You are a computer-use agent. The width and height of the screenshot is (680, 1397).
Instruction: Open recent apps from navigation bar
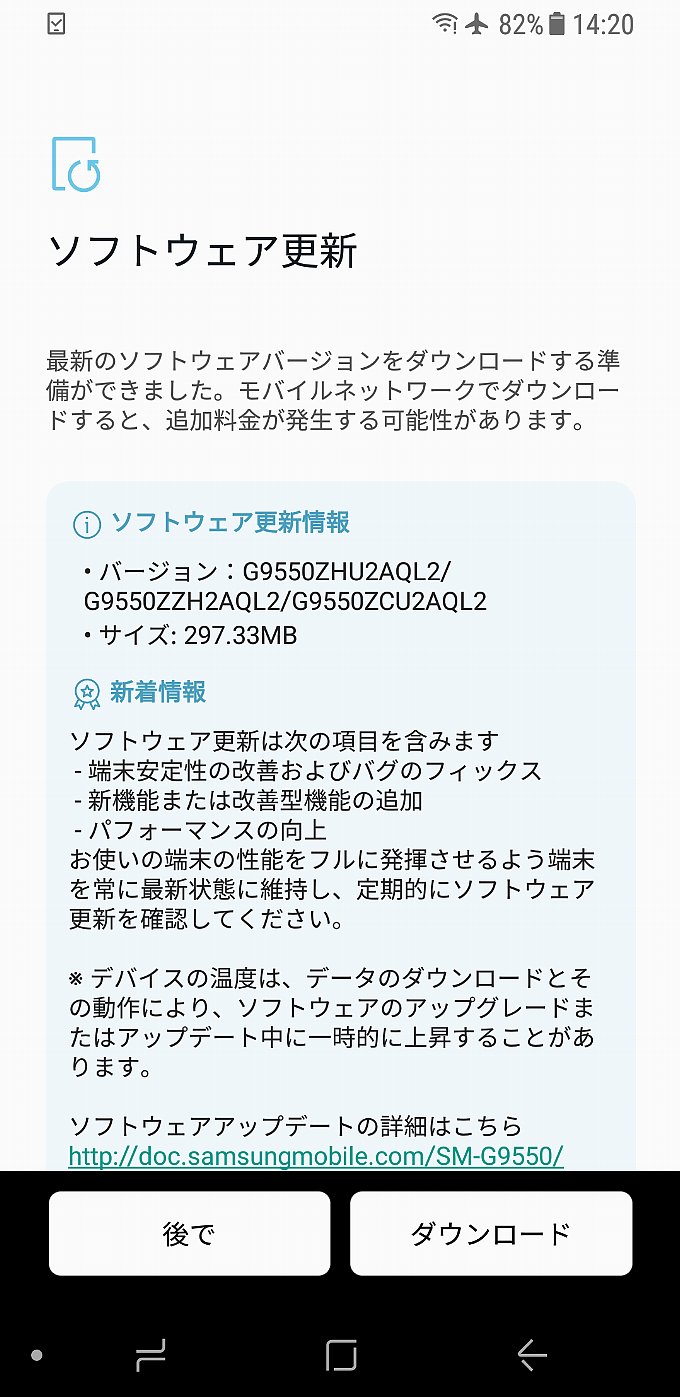(x=150, y=1355)
